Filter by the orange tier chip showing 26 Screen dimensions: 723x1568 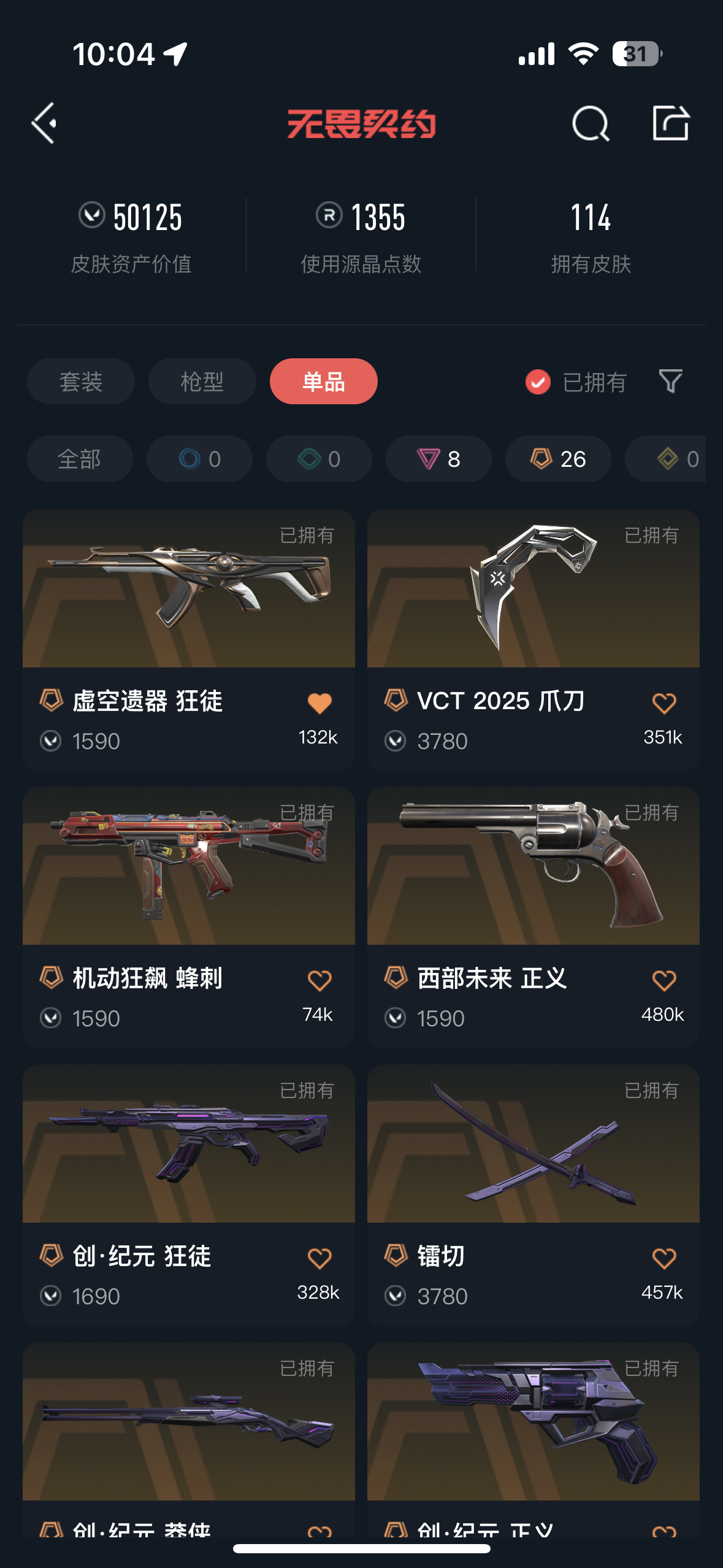tap(558, 459)
